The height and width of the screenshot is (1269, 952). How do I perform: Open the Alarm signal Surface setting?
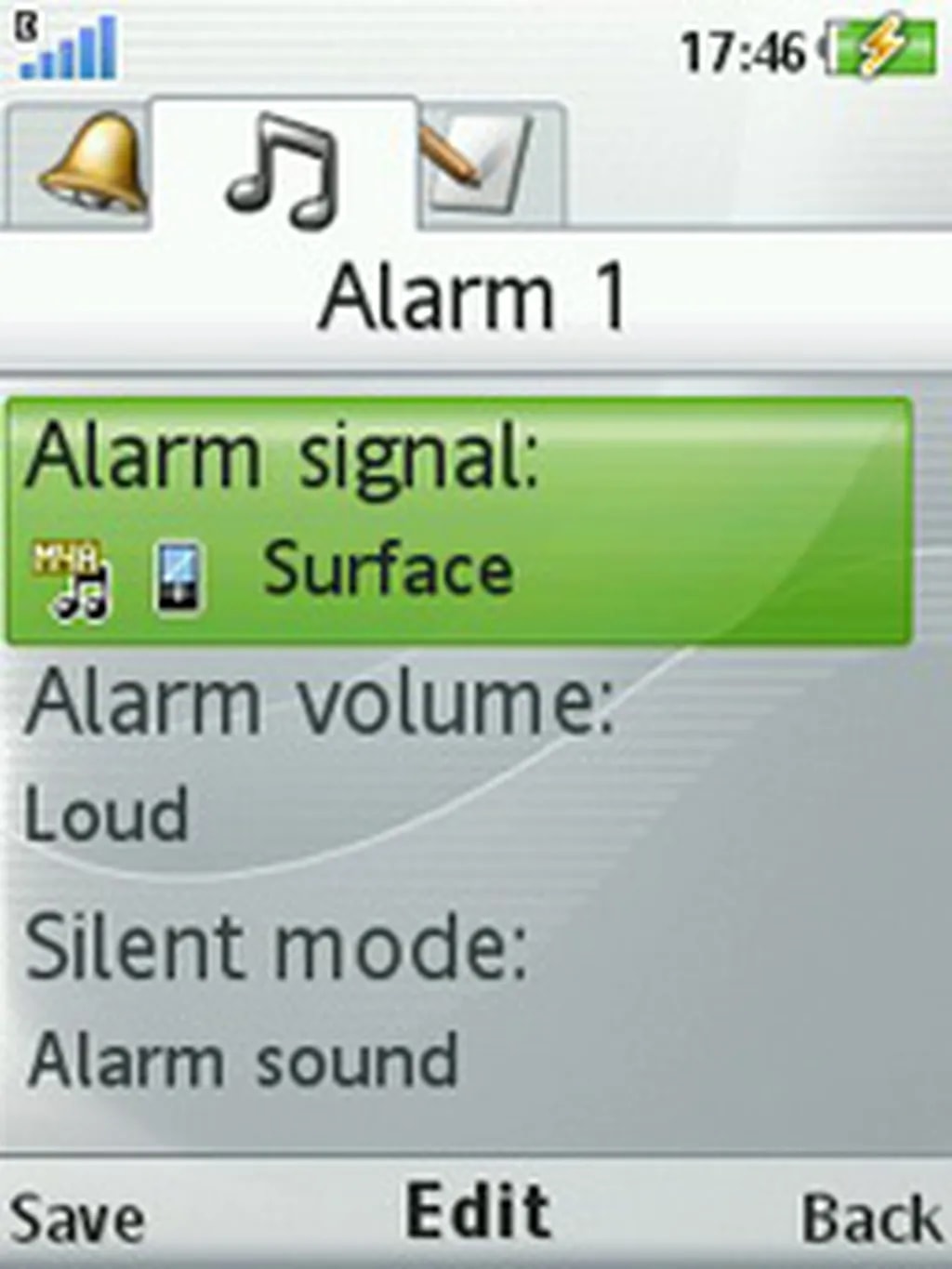coord(459,521)
